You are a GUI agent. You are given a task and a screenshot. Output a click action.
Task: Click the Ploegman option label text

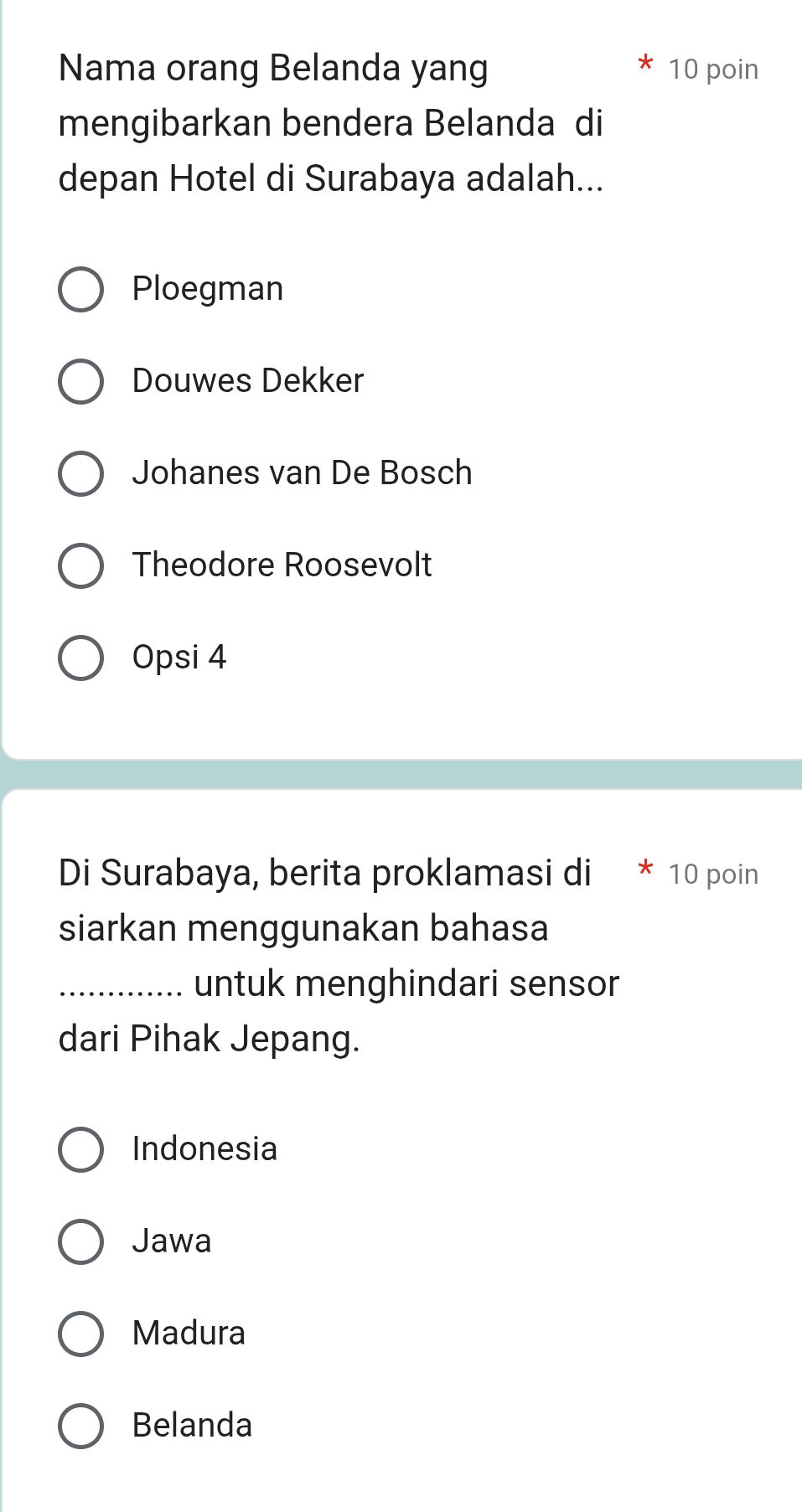coord(208,289)
